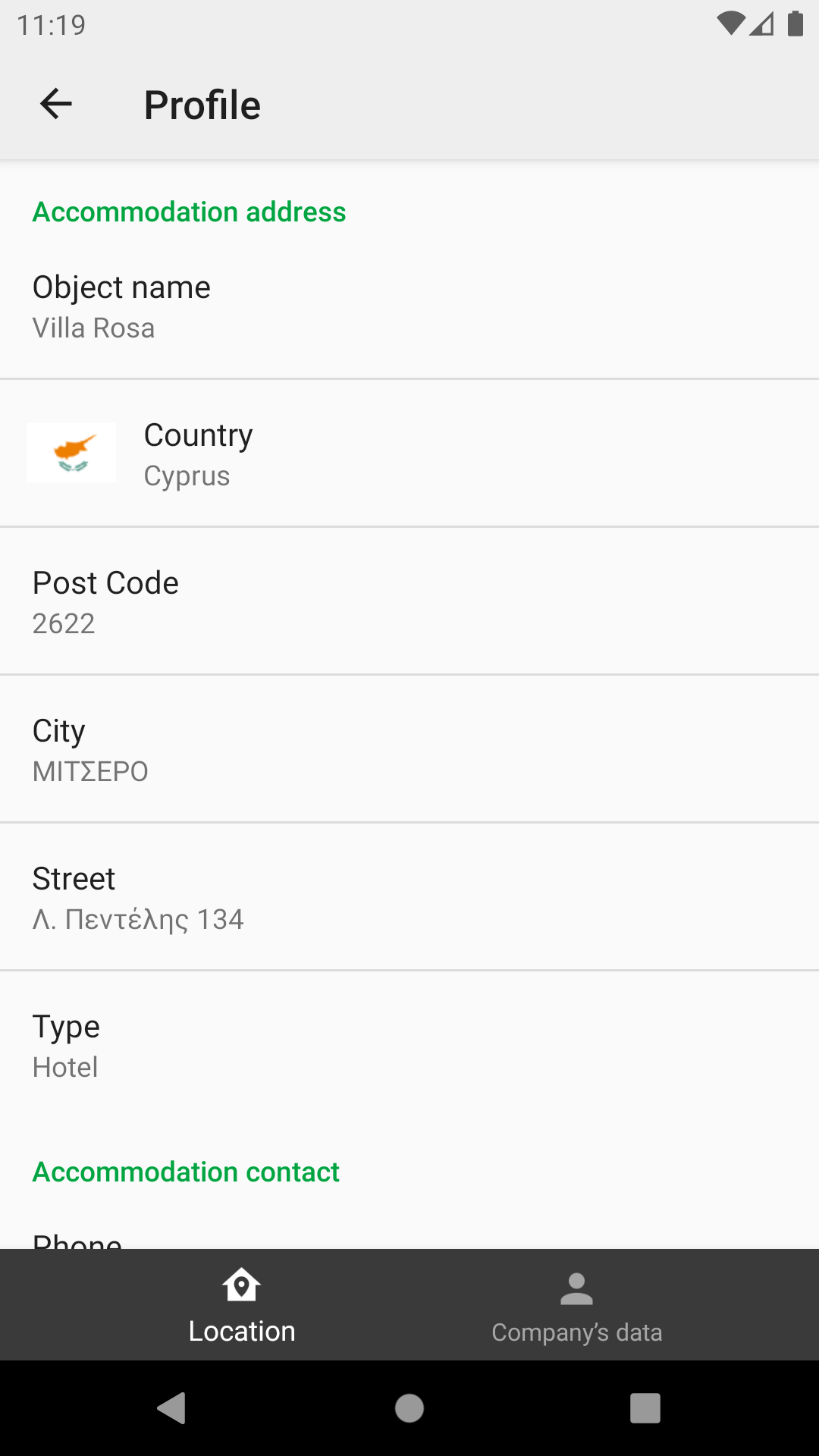Switch to the Company's data tab
This screenshot has width=819, height=1456.
point(576,1306)
